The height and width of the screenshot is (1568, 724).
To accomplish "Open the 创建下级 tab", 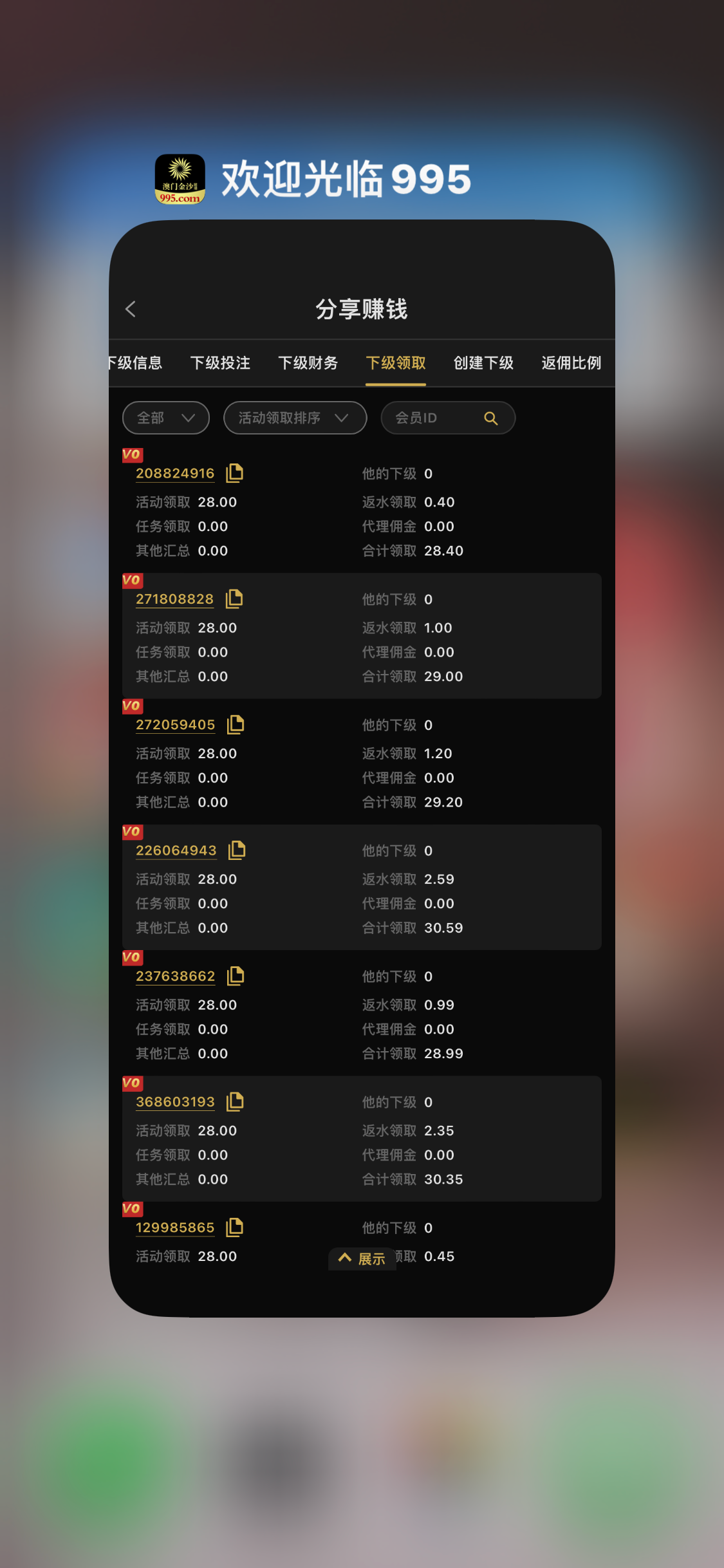I will point(483,363).
